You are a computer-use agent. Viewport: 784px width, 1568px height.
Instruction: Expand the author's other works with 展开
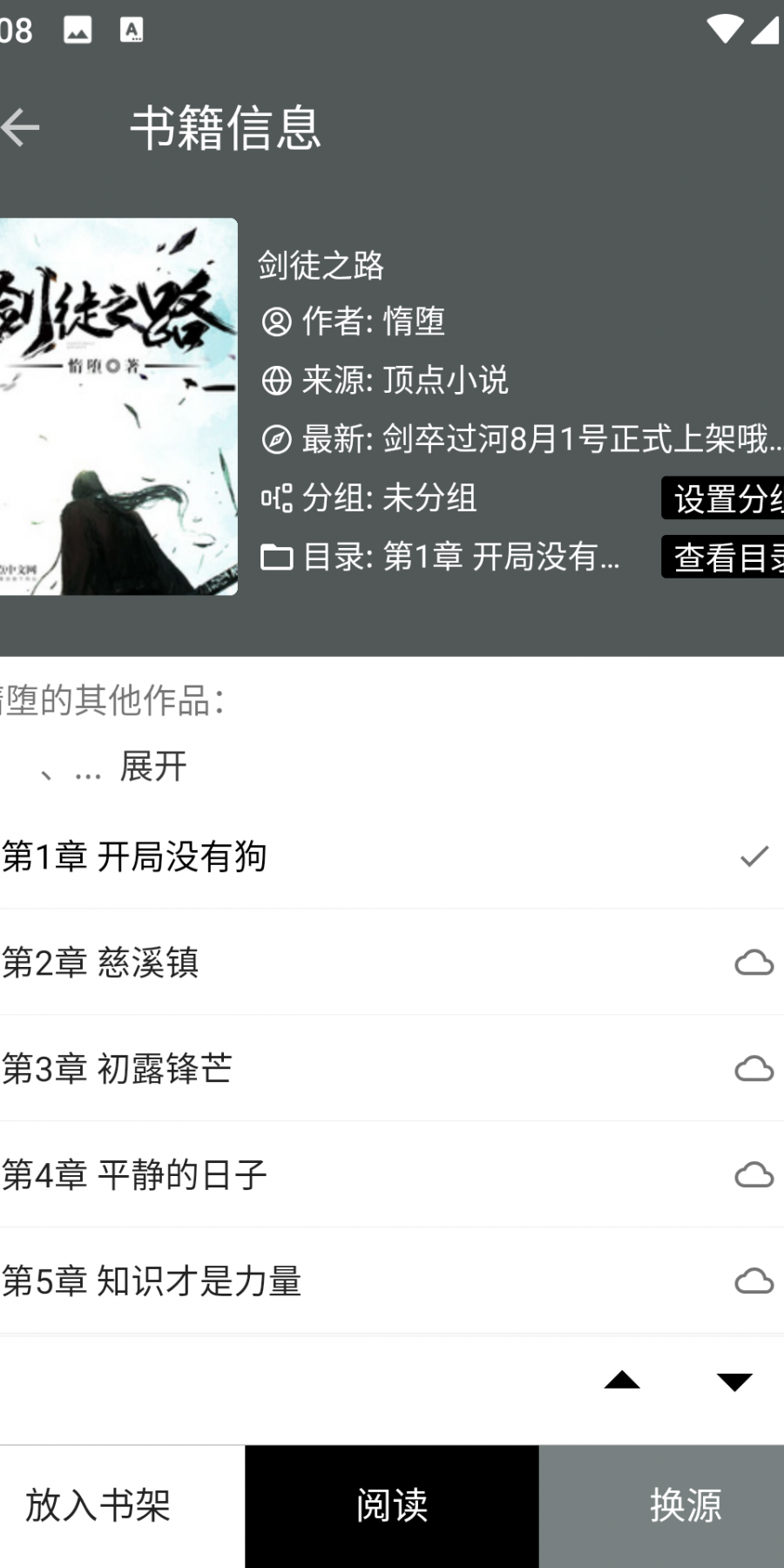click(x=152, y=767)
